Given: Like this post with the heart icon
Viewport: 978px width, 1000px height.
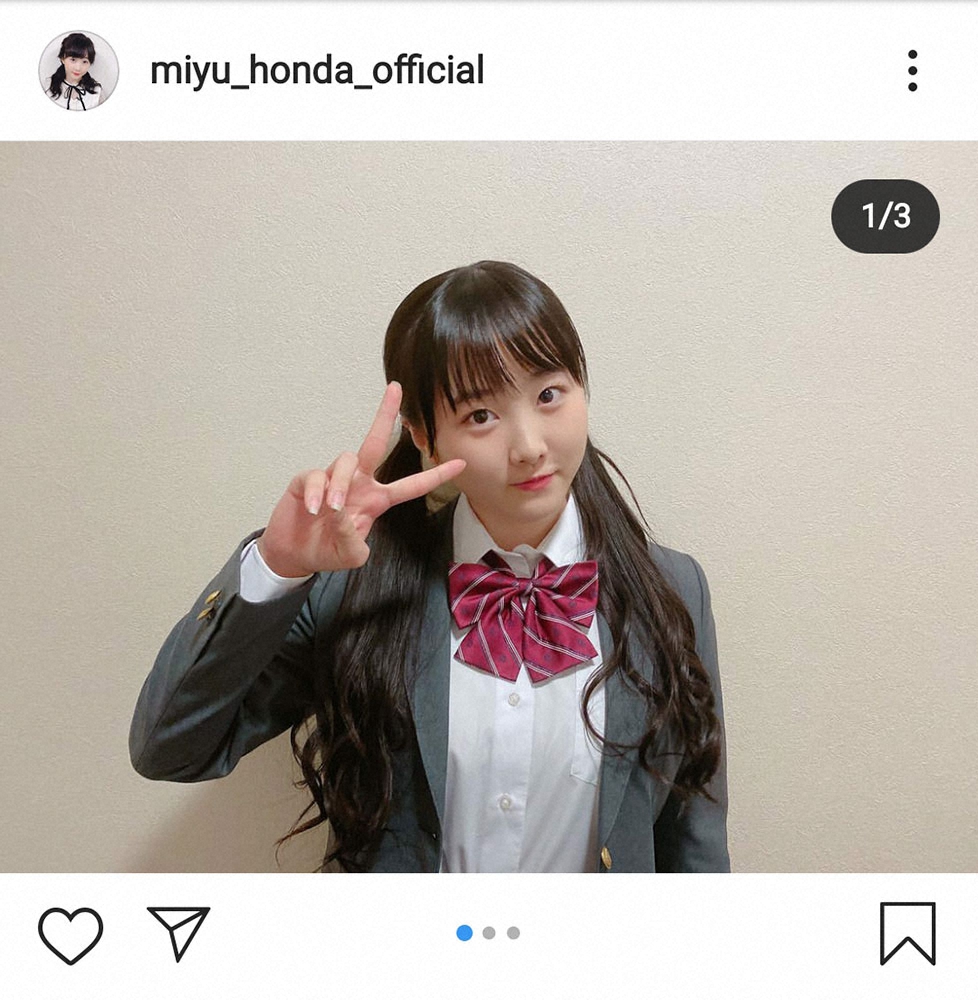Looking at the screenshot, I should click(70, 934).
